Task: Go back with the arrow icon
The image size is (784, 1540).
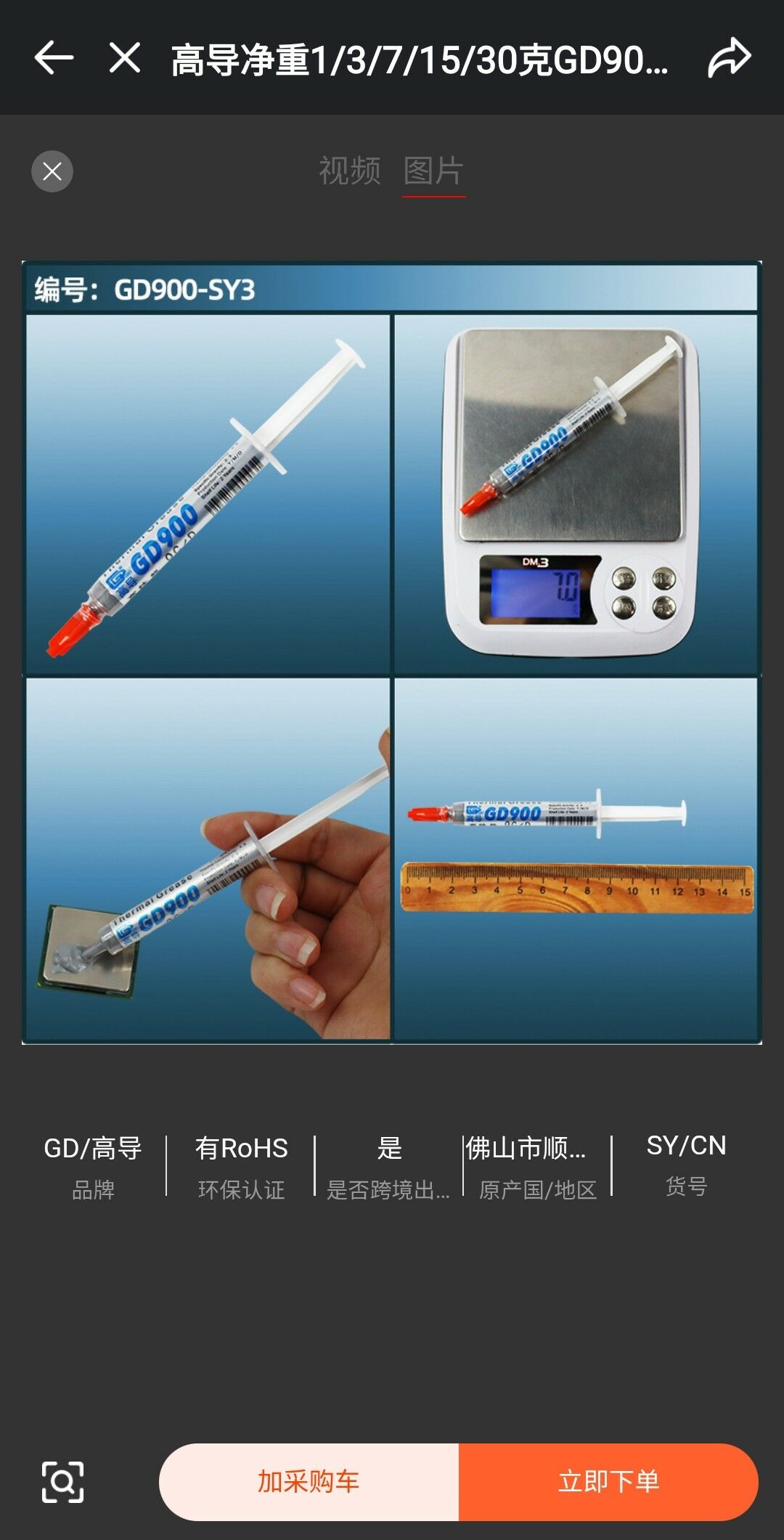Action: click(54, 58)
